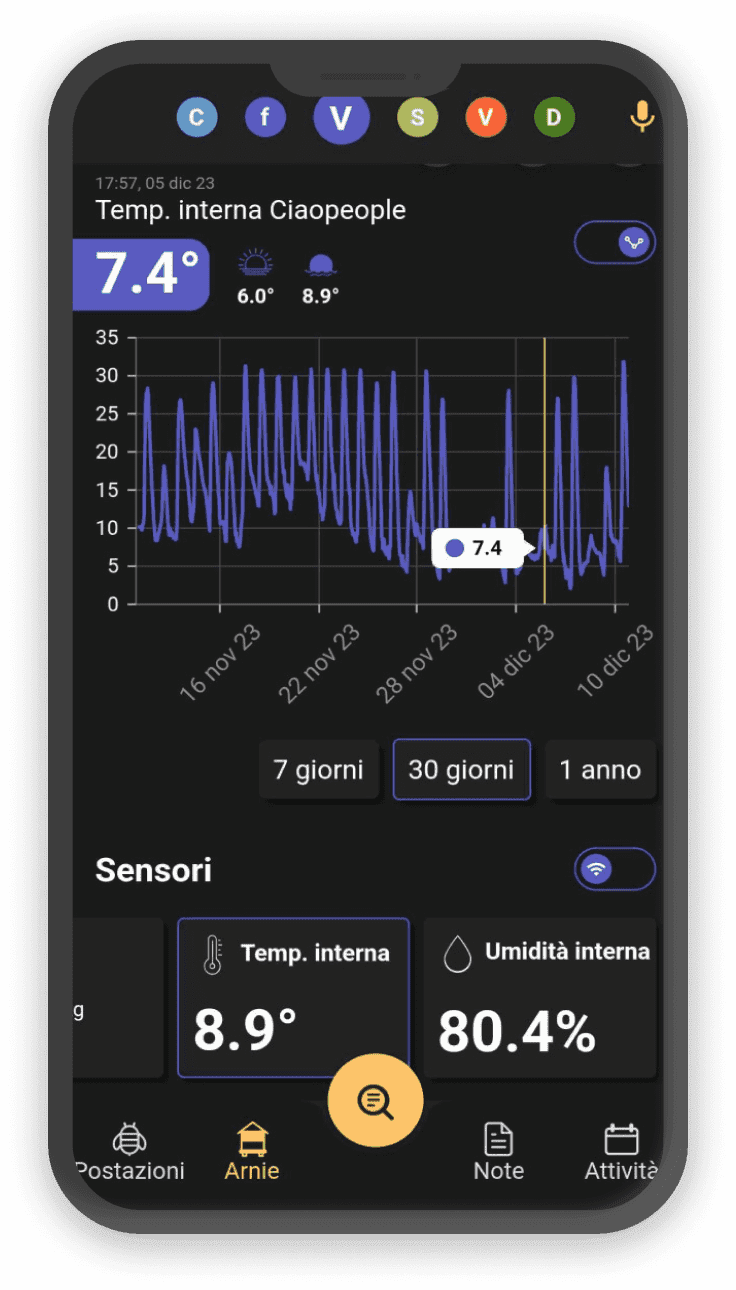736x1290 pixels.
Task: Tap the microphone icon
Action: tap(642, 117)
